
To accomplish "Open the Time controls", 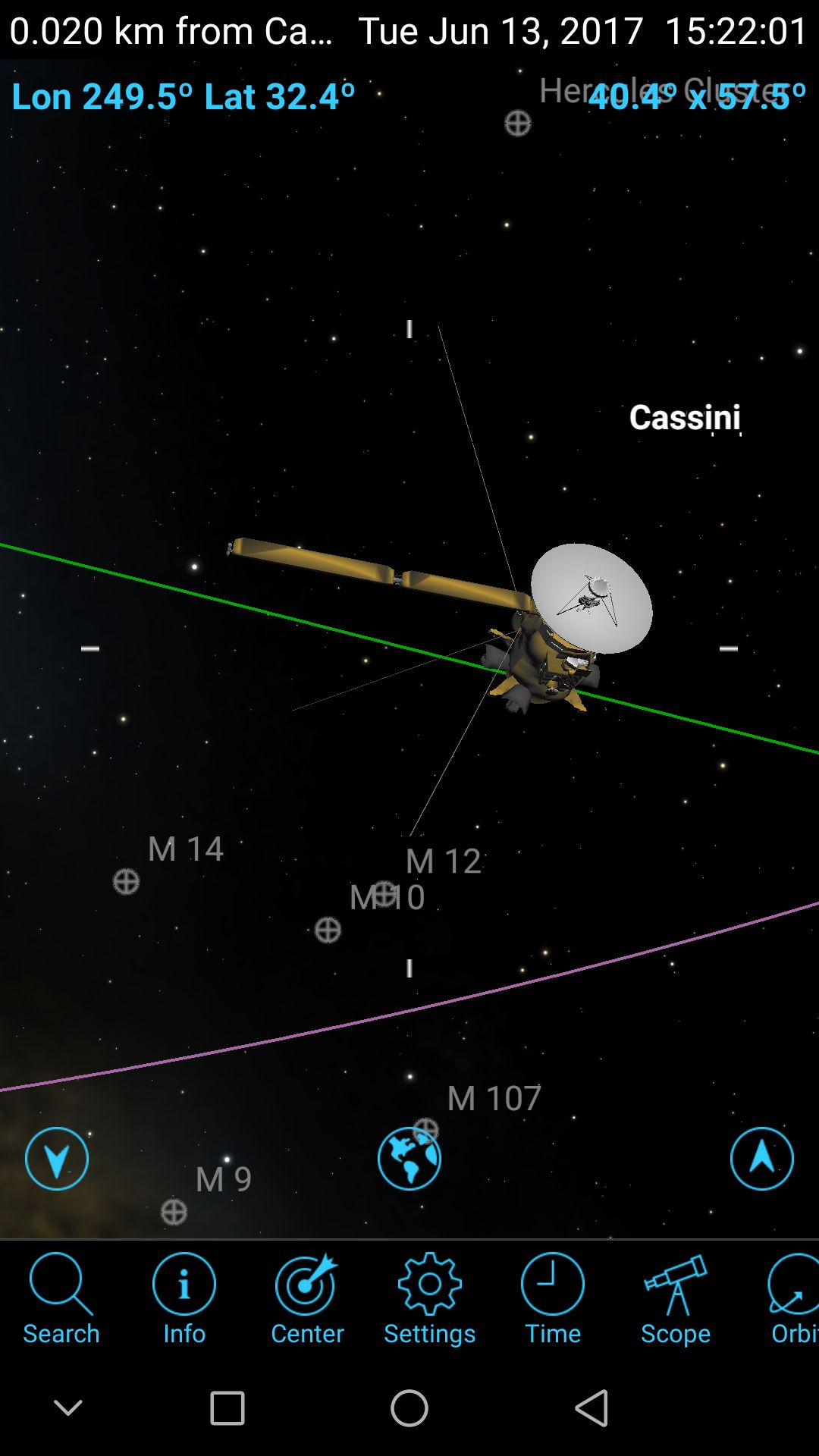I will (552, 1298).
